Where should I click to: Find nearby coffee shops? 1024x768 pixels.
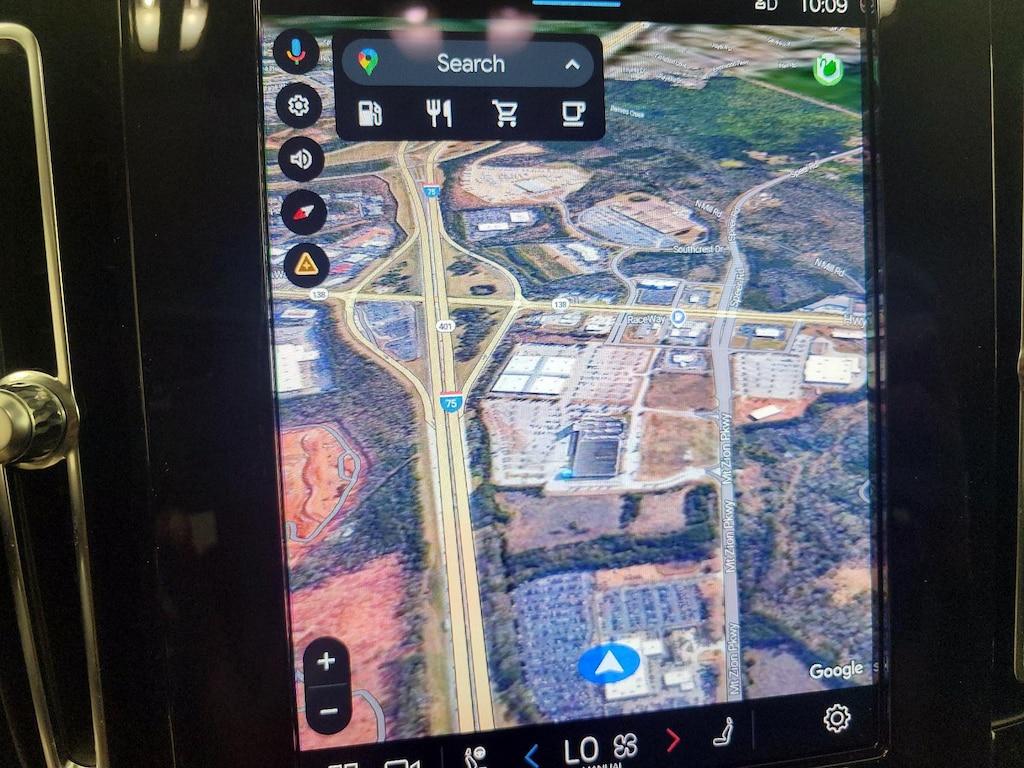[573, 113]
